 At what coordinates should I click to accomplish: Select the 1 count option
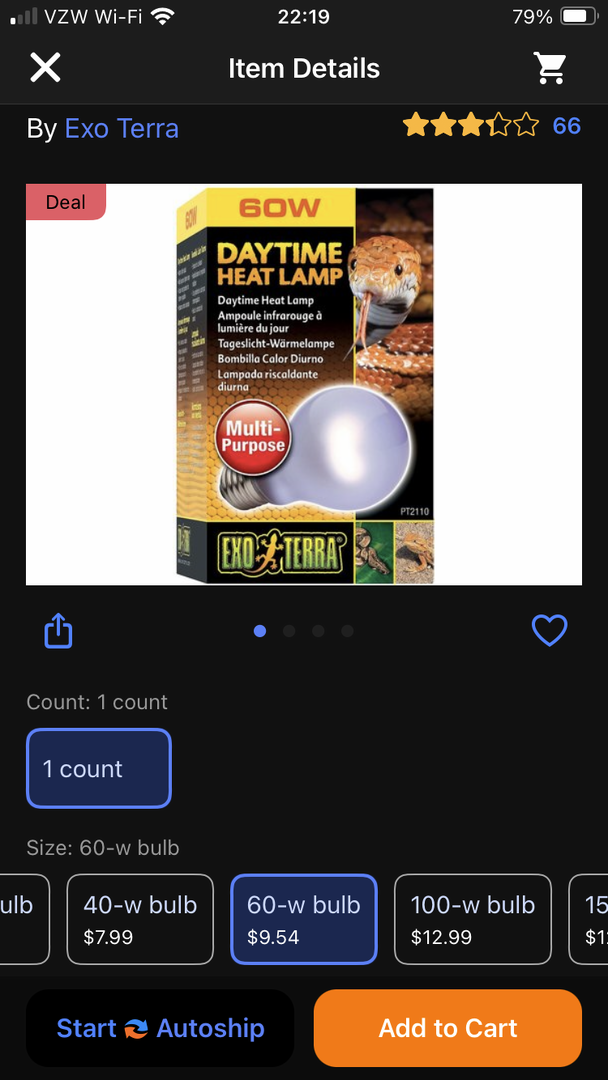[98, 769]
